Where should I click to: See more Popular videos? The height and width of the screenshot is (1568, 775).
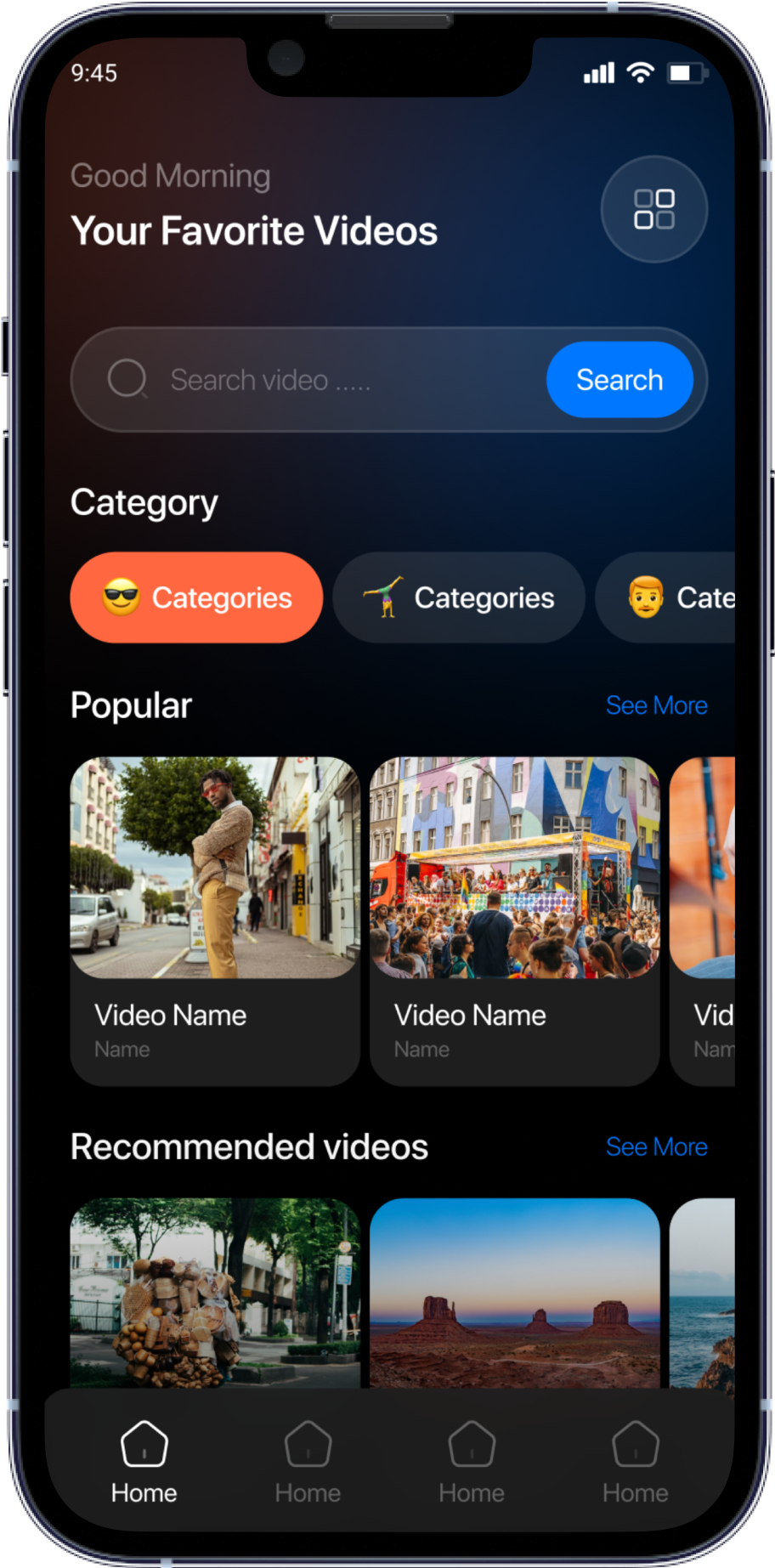pos(656,705)
